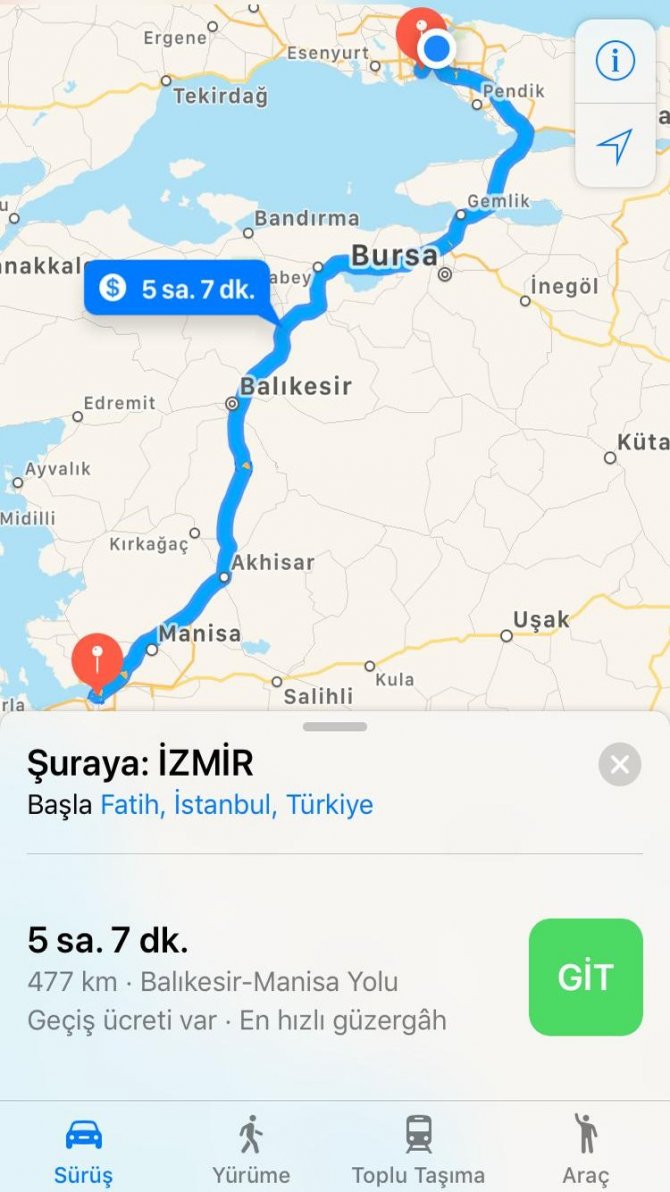This screenshot has height=1192, width=670.
Task: Open the map info button
Action: coord(614,61)
